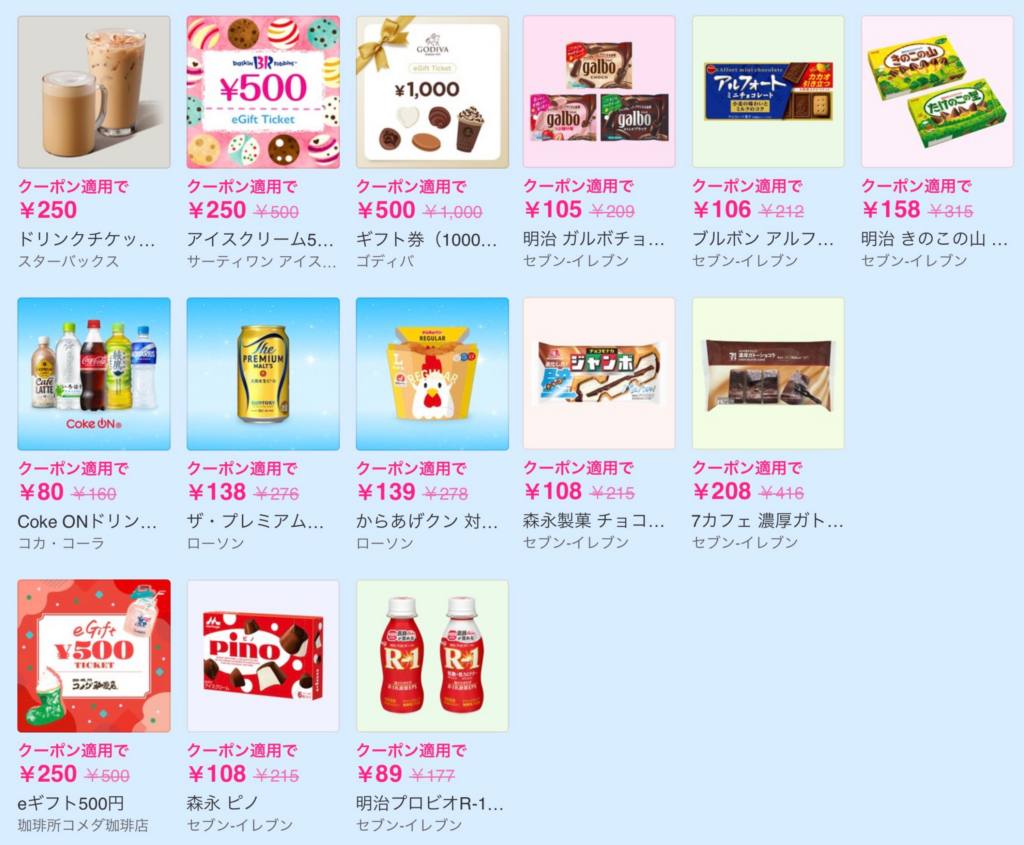Open the Bourbon Alfort chocolate offer
This screenshot has height=845, width=1024.
[768, 92]
